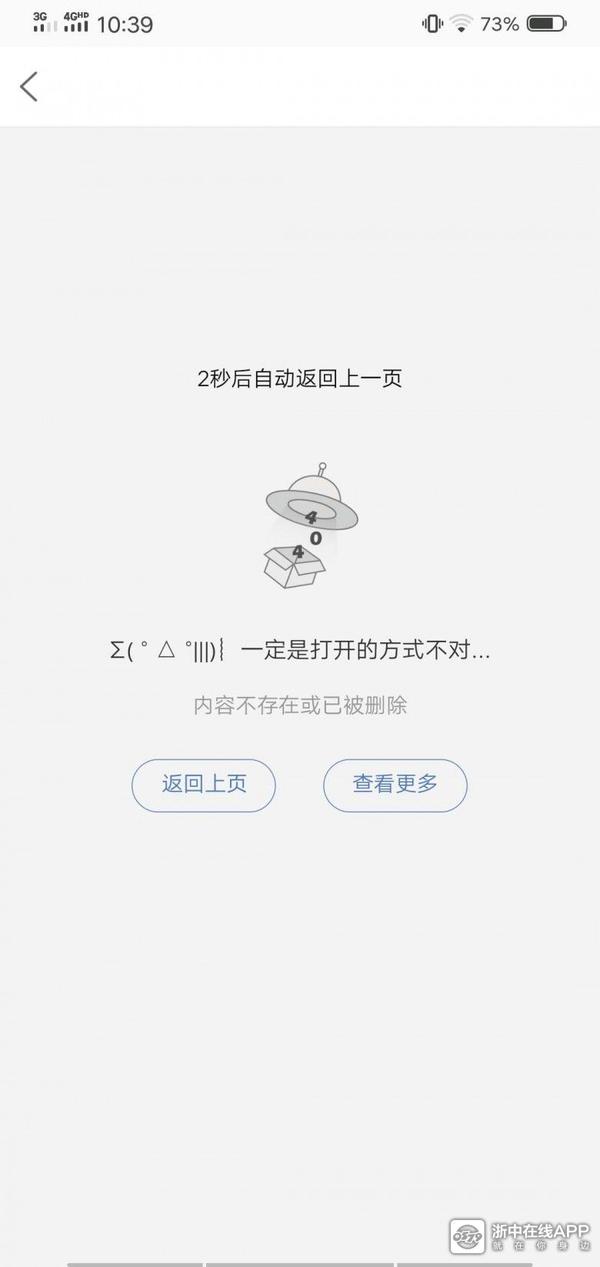Tap the 返回上页 button
The height and width of the screenshot is (1267, 600).
coord(204,784)
